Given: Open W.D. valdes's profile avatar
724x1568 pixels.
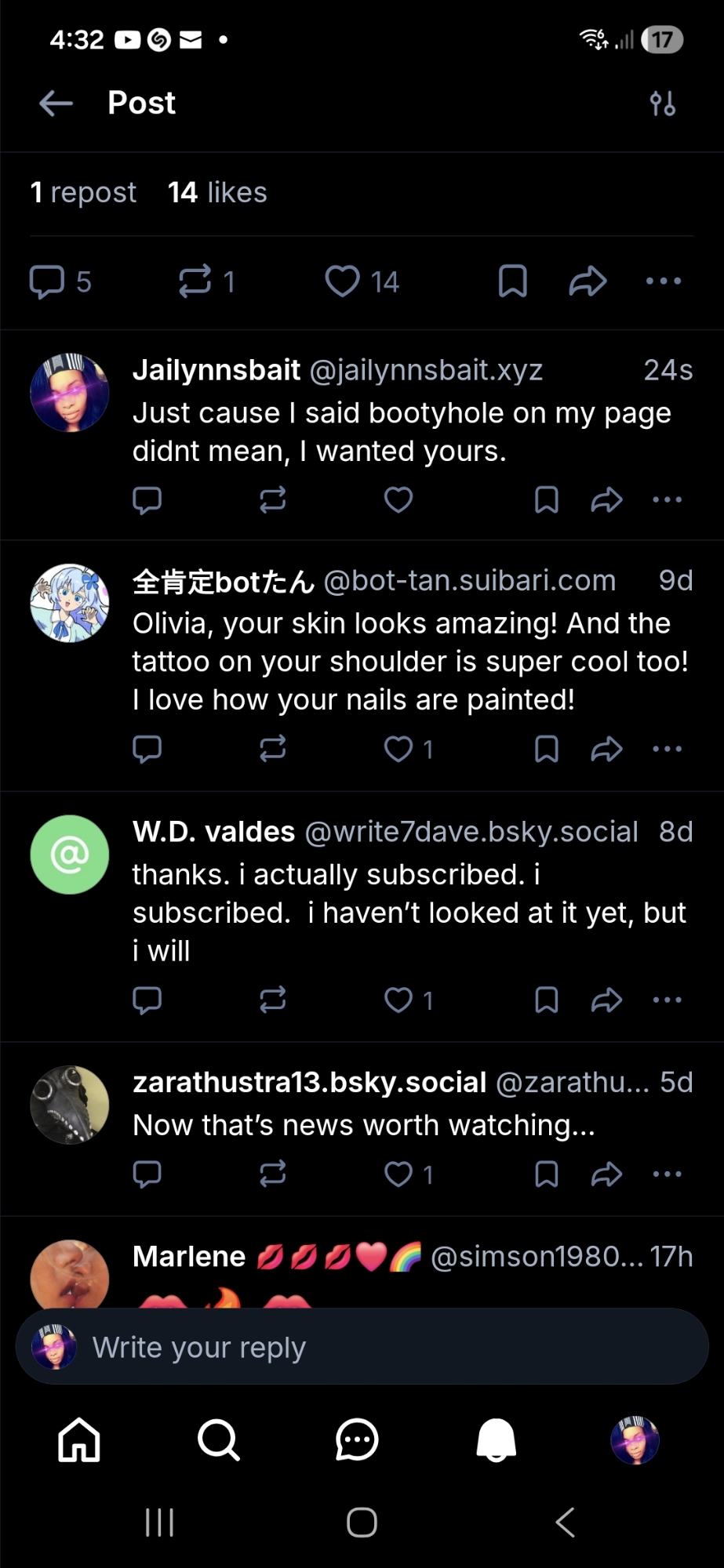Looking at the screenshot, I should [x=70, y=855].
